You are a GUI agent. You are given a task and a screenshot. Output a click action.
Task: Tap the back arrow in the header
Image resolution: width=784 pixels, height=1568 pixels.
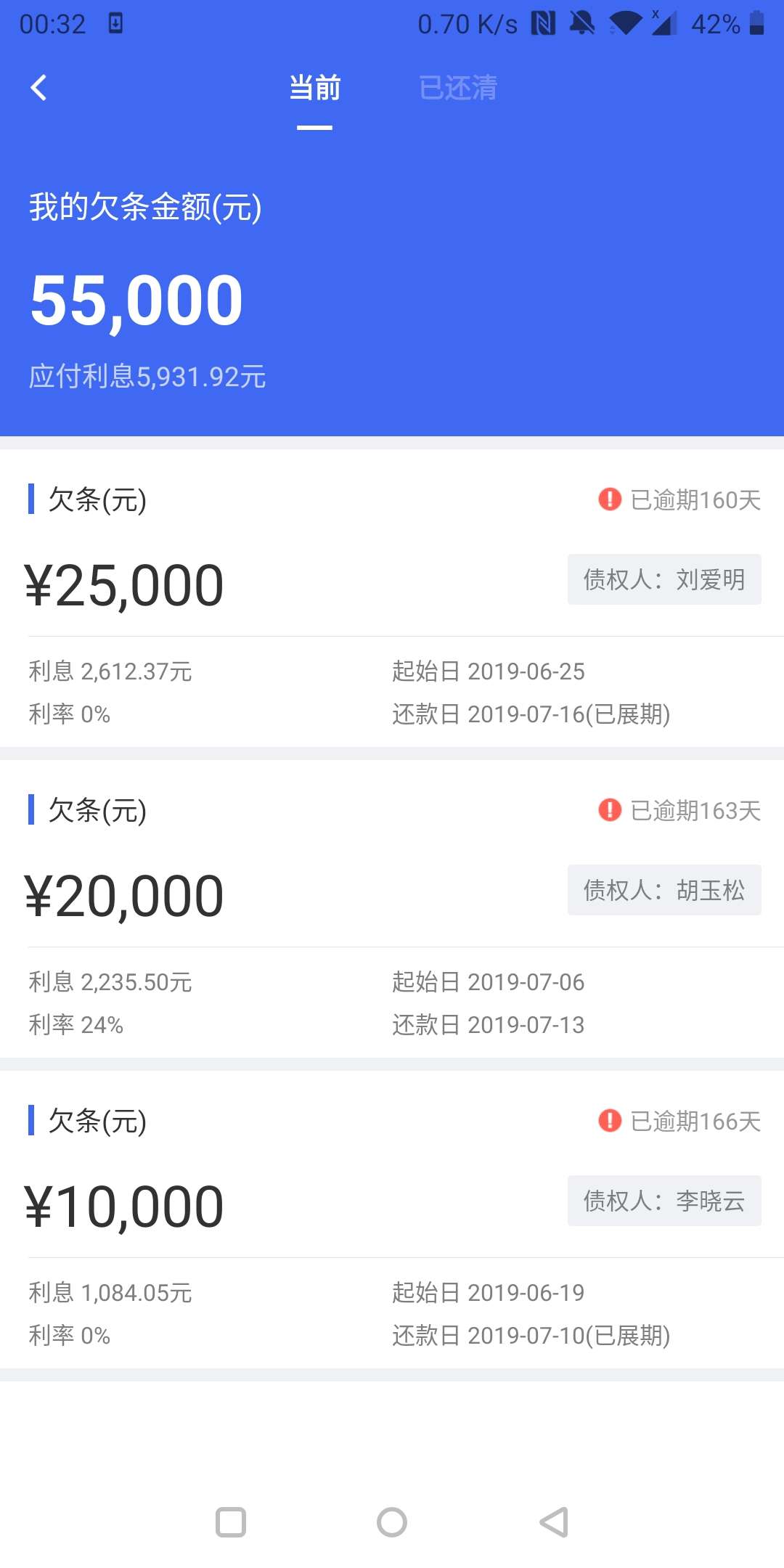click(x=39, y=88)
